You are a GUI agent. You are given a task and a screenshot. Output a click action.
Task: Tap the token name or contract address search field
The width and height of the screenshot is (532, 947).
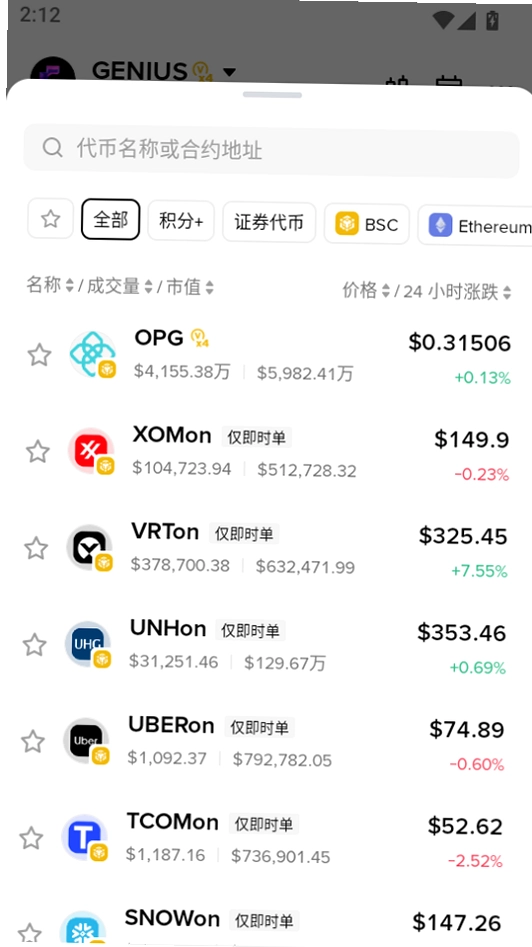coord(271,150)
